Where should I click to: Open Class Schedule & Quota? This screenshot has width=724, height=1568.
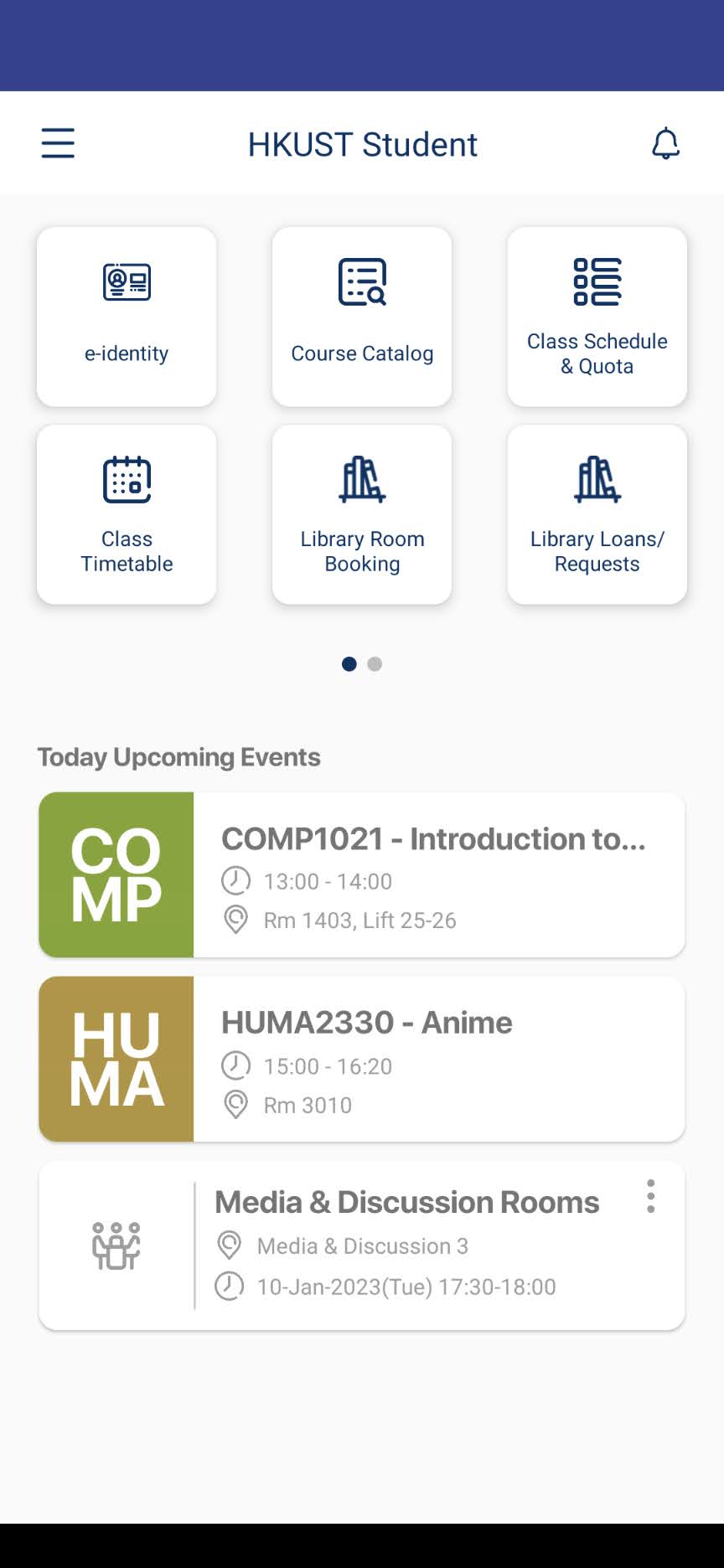pyautogui.click(x=597, y=317)
